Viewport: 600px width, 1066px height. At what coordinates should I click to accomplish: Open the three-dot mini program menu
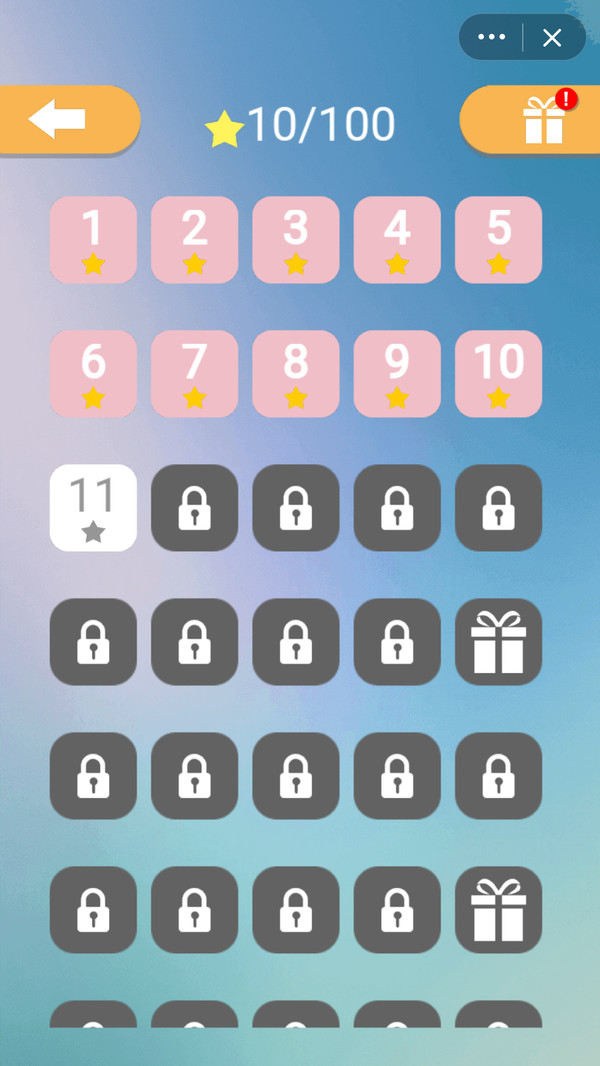click(491, 38)
